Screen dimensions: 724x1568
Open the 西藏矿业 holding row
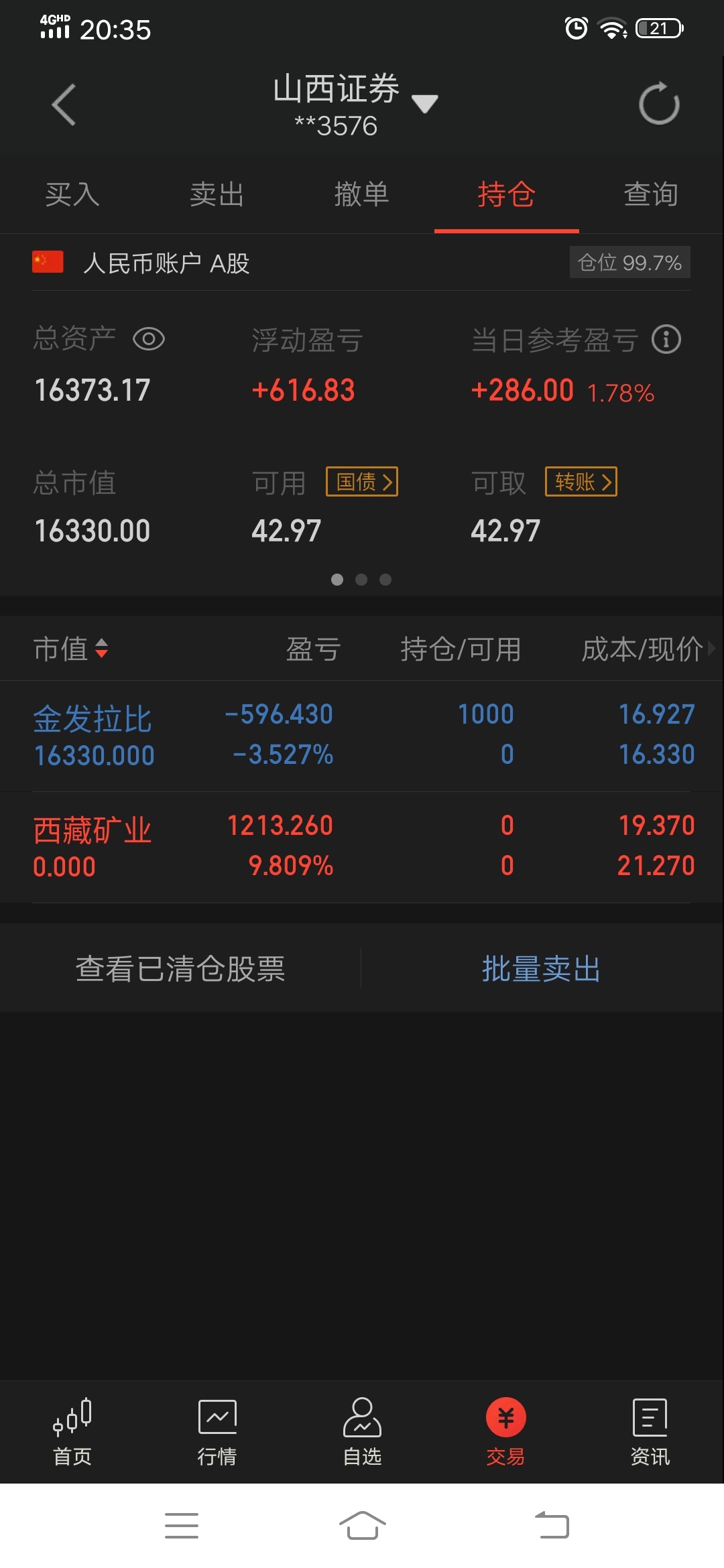click(362, 847)
